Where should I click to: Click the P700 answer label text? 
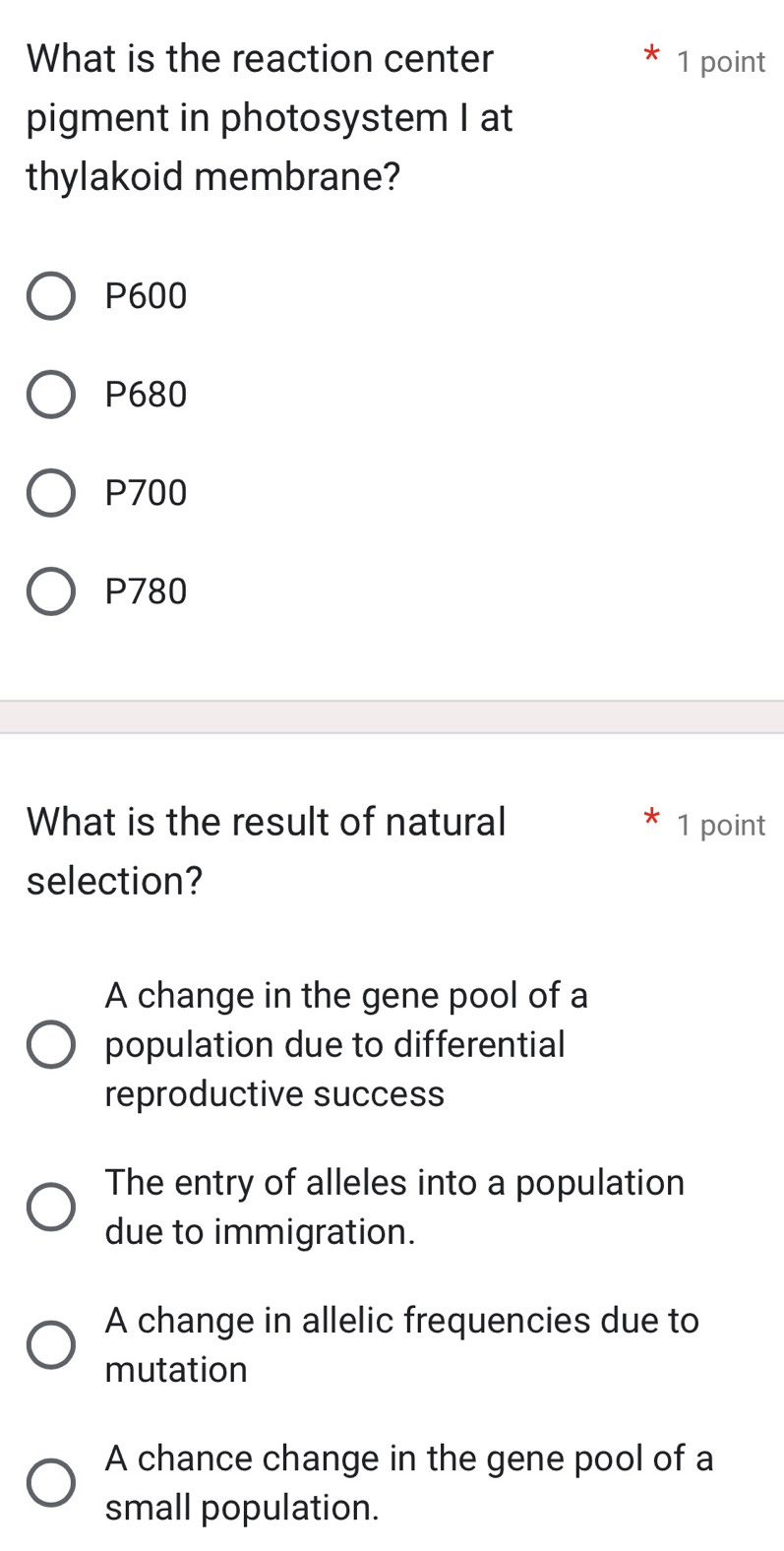(146, 492)
